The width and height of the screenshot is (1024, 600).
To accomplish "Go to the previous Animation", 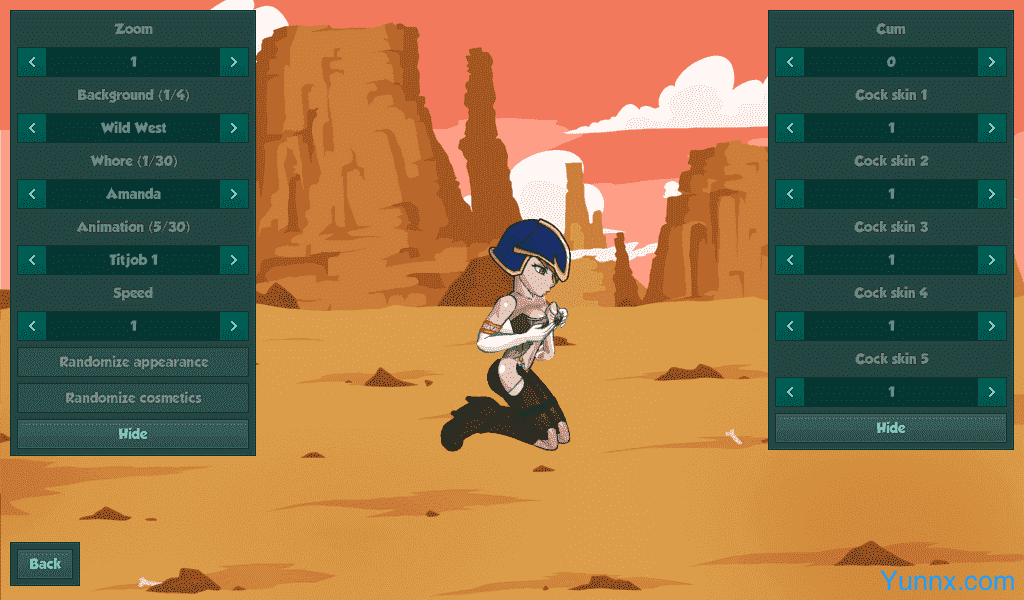I will (32, 260).
